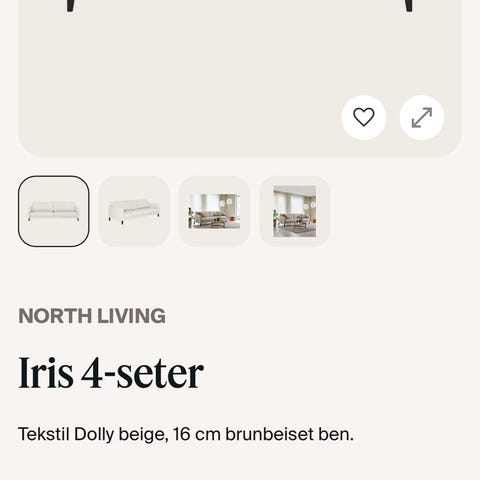The width and height of the screenshot is (480, 480).
Task: Select the first front-view sofa thumbnail
Action: coord(54,211)
